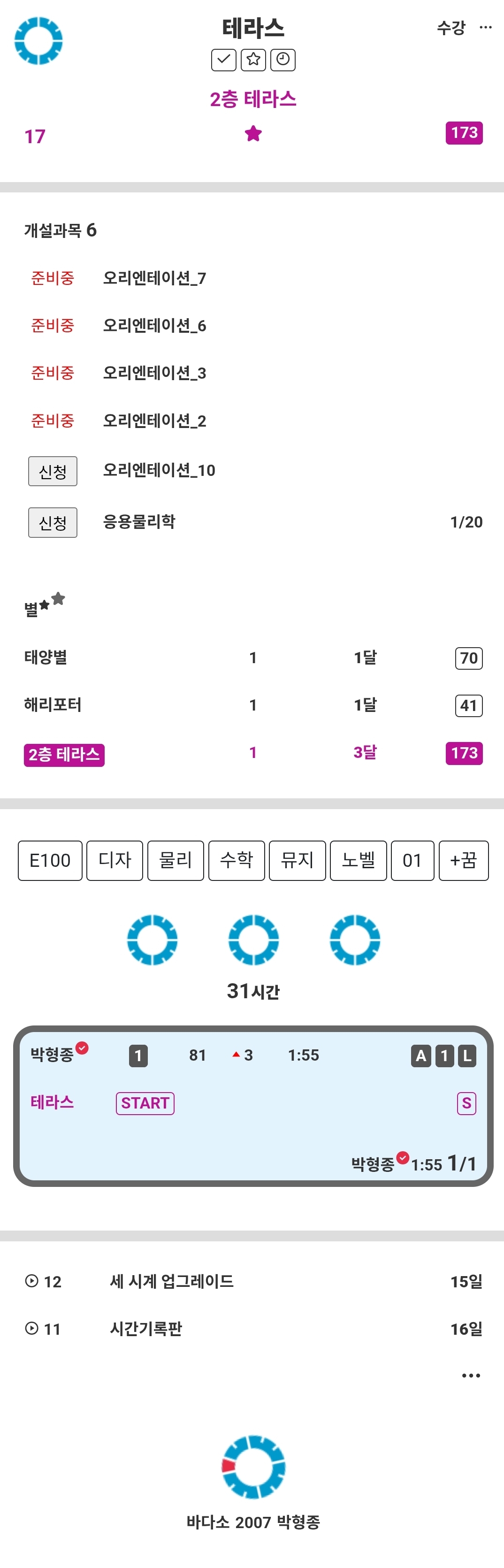Apply for 오리엔테이션_10 with 신청
Screen dimensions: 504x1568
[x=53, y=471]
